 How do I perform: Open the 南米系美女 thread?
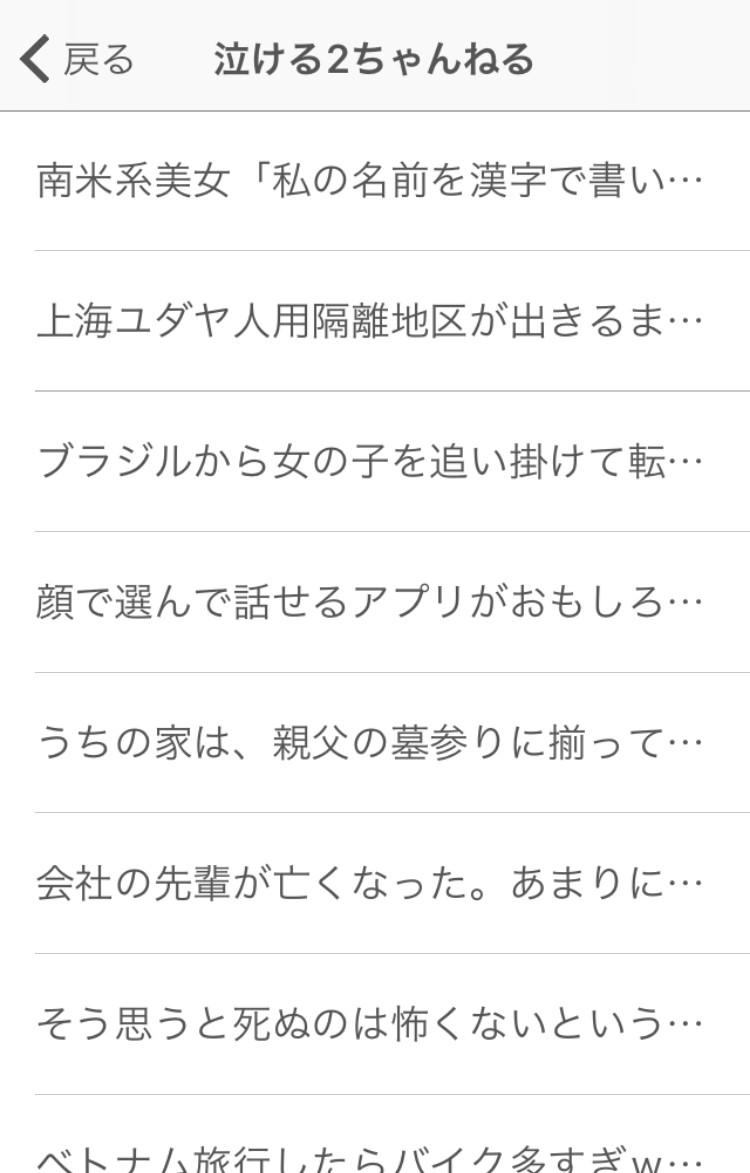(x=370, y=182)
